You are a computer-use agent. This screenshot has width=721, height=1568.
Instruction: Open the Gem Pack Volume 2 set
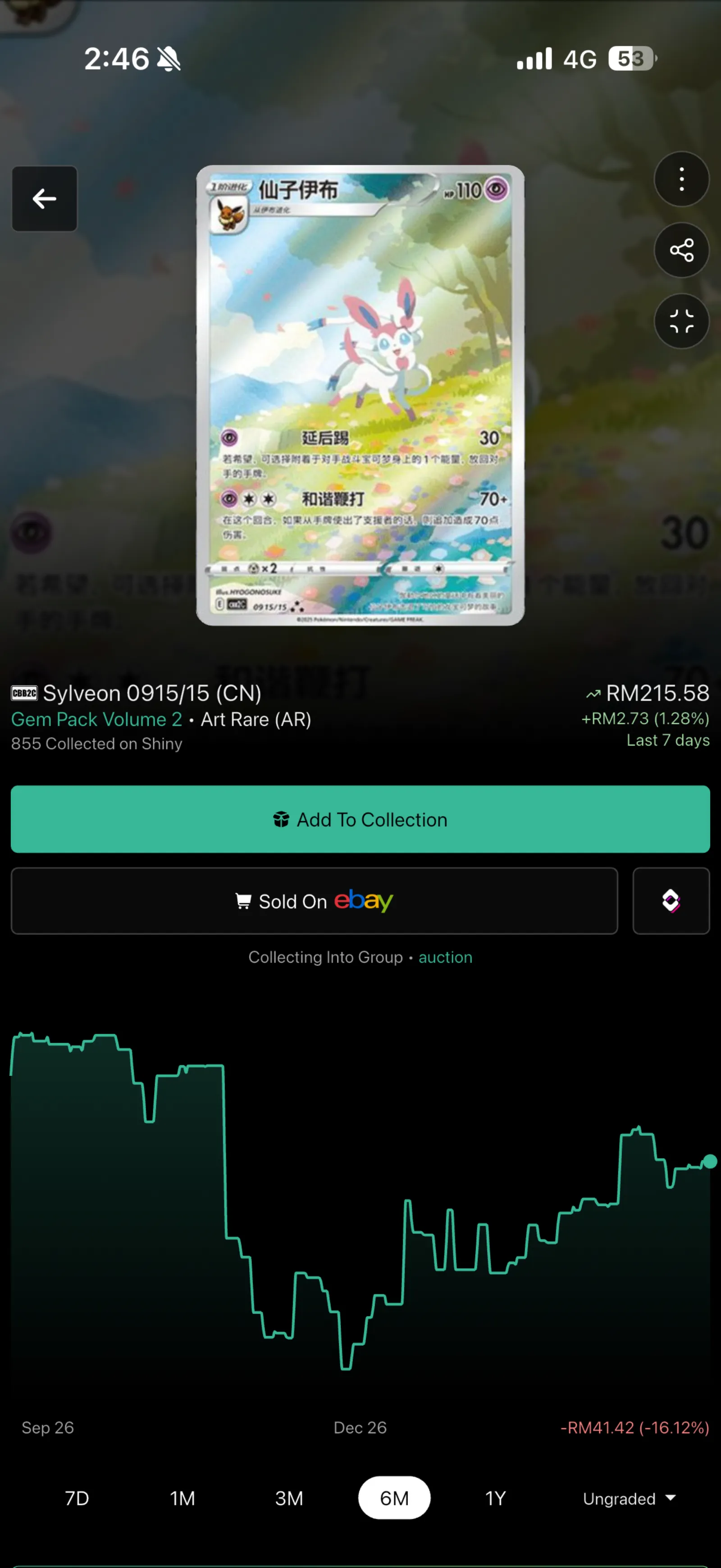[x=97, y=719]
